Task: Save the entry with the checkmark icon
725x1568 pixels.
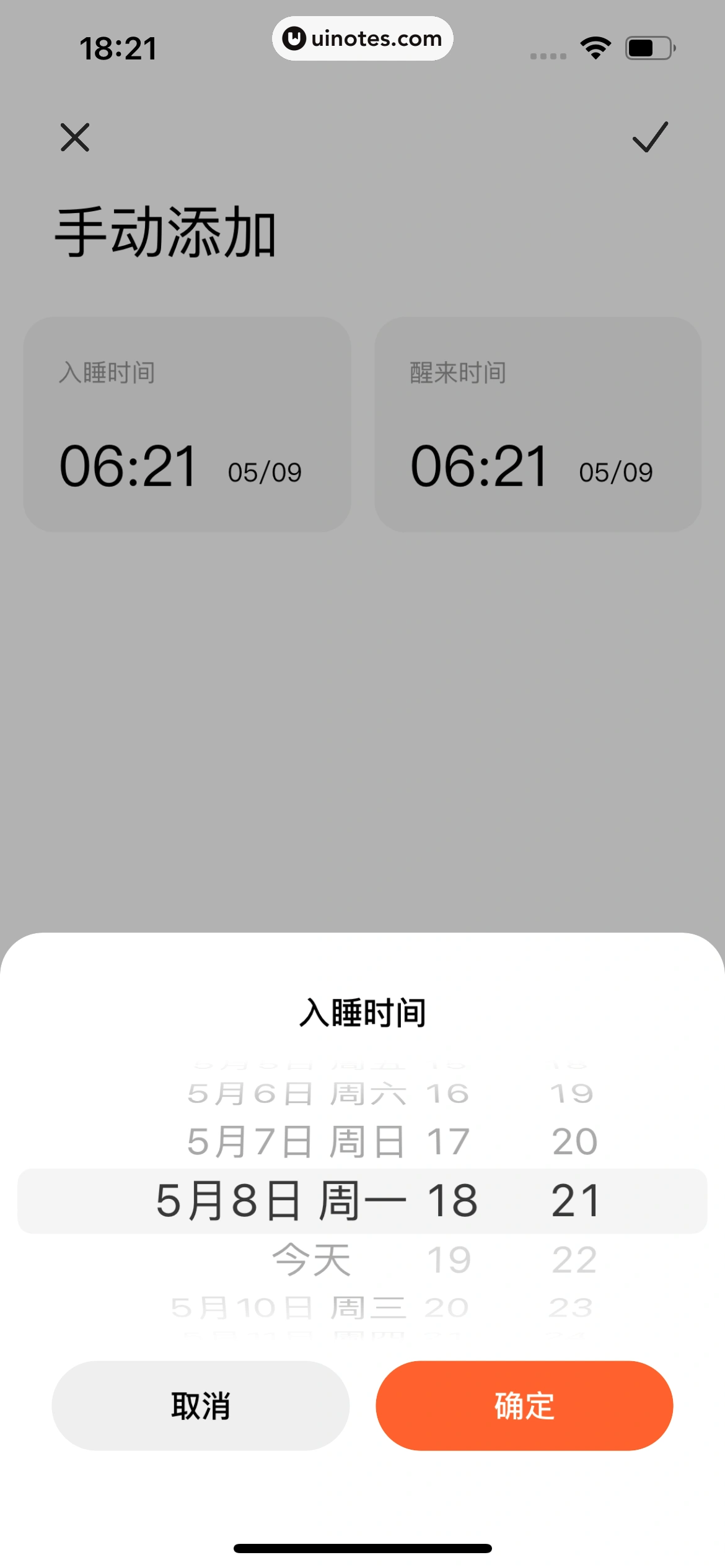Action: pyautogui.click(x=650, y=137)
